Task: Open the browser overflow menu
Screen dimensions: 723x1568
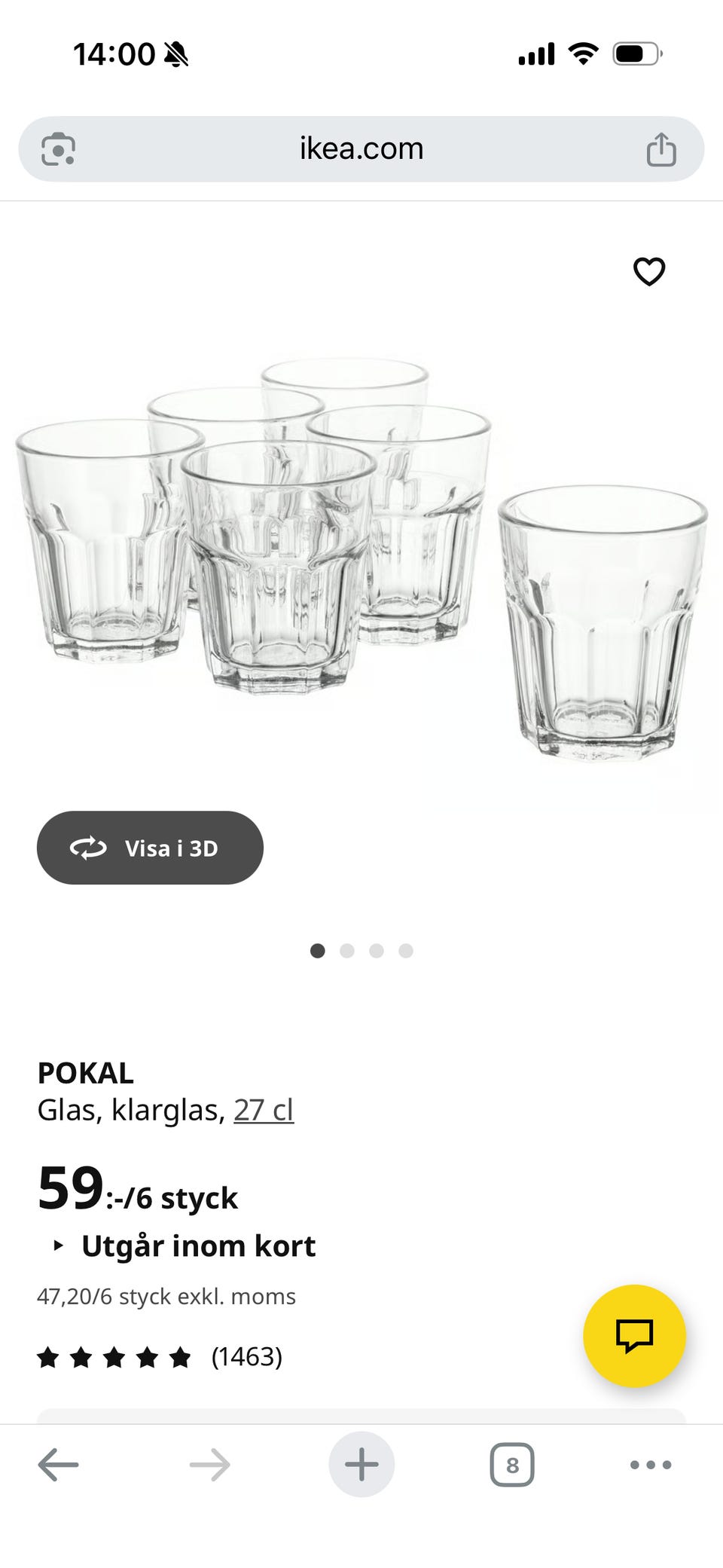Action: [x=651, y=1465]
